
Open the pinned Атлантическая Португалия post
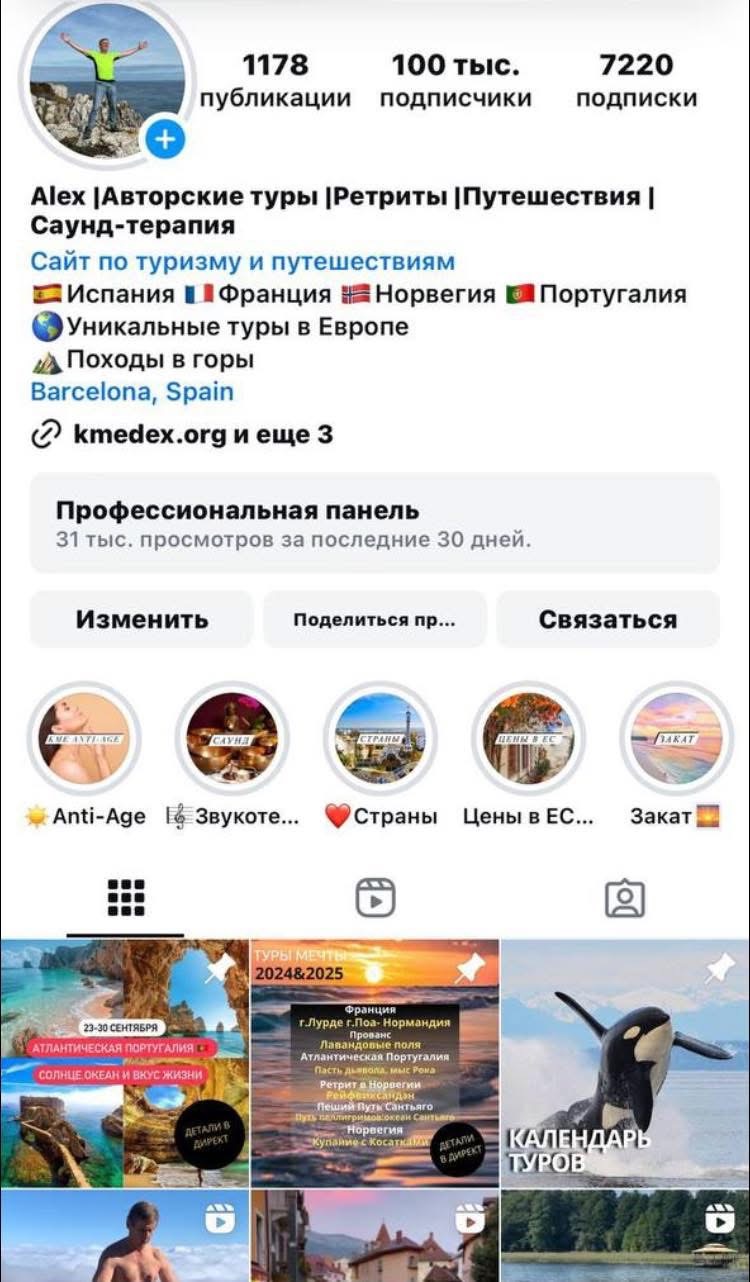click(x=124, y=1062)
